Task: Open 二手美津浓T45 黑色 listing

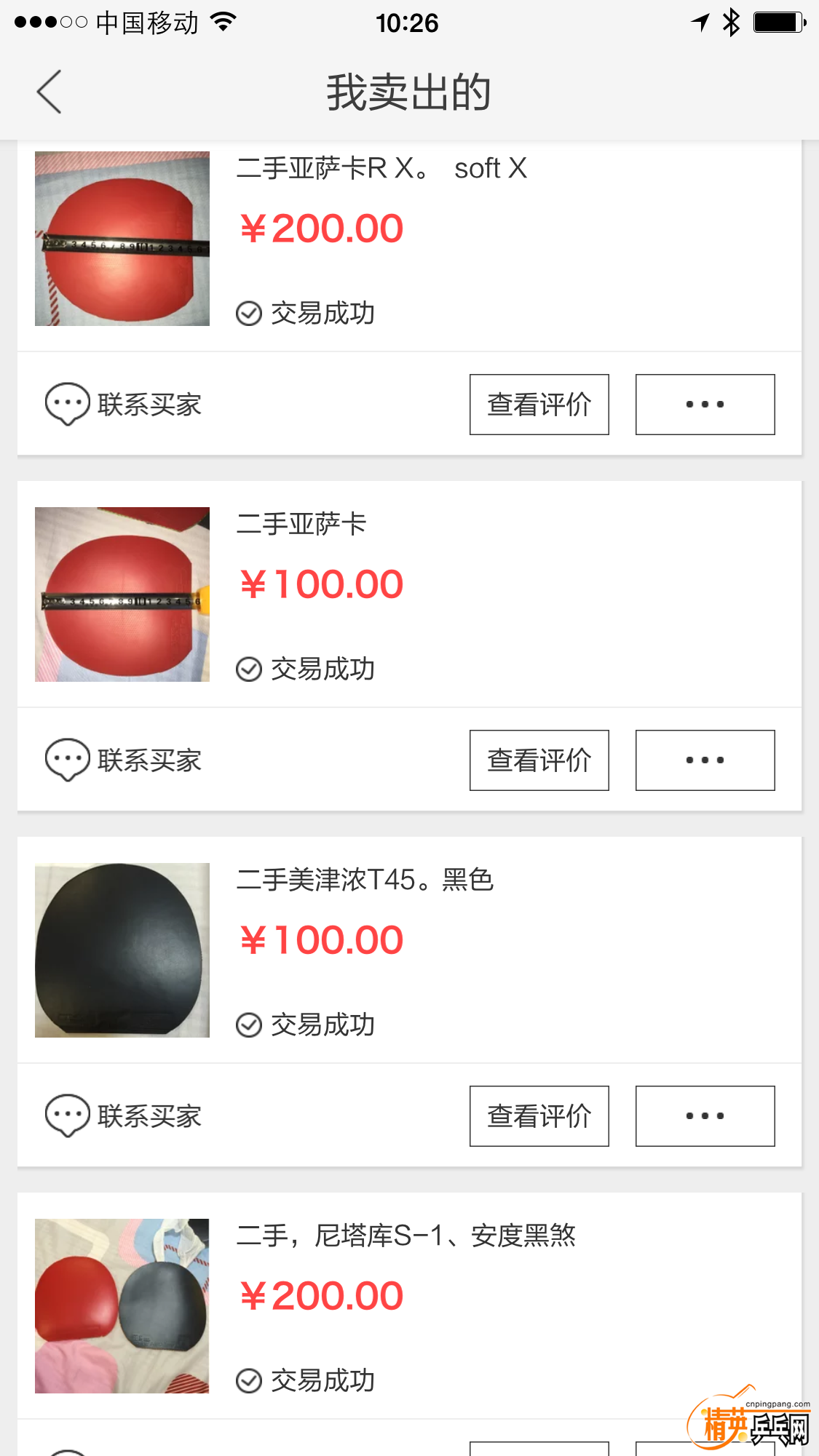Action: pyautogui.click(x=365, y=880)
